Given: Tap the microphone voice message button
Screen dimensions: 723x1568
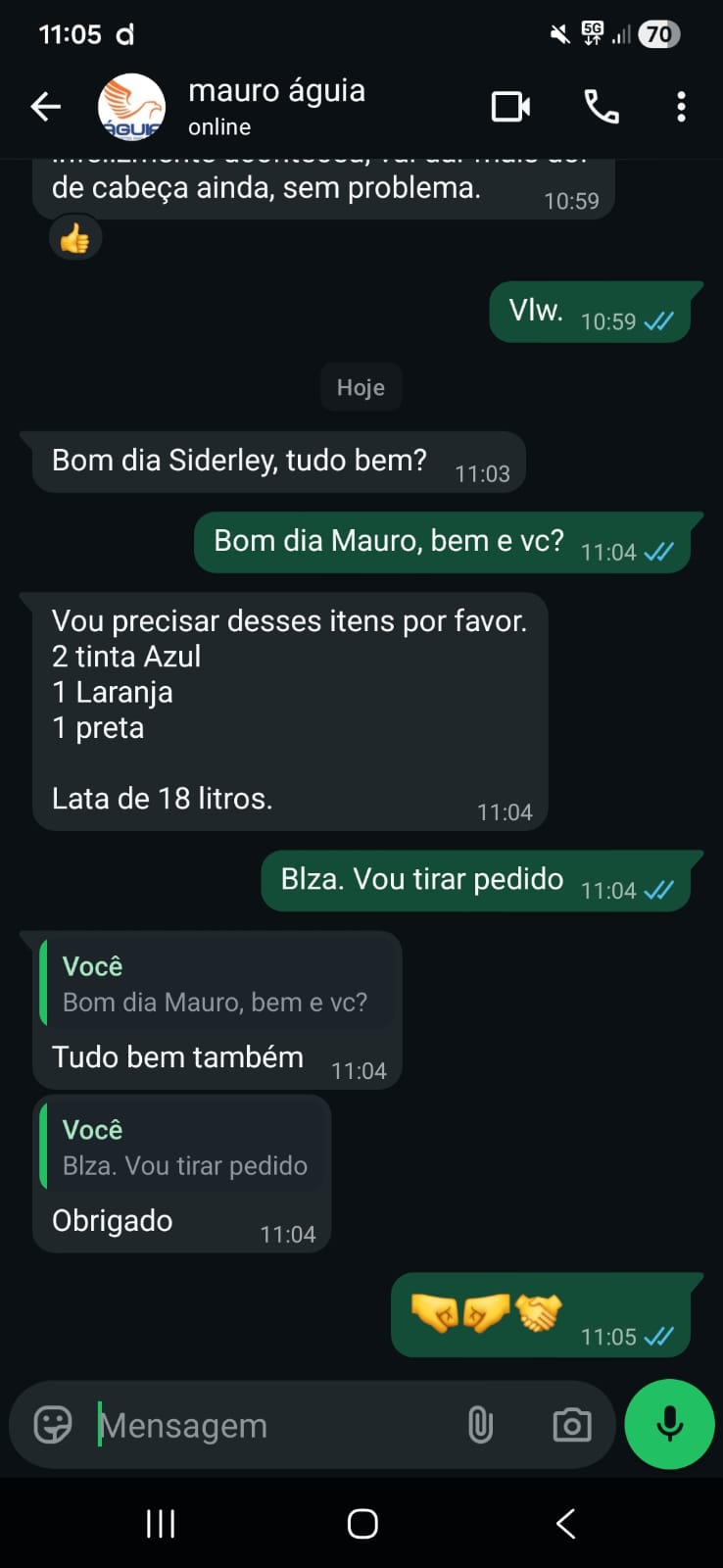Looking at the screenshot, I should [x=669, y=1424].
